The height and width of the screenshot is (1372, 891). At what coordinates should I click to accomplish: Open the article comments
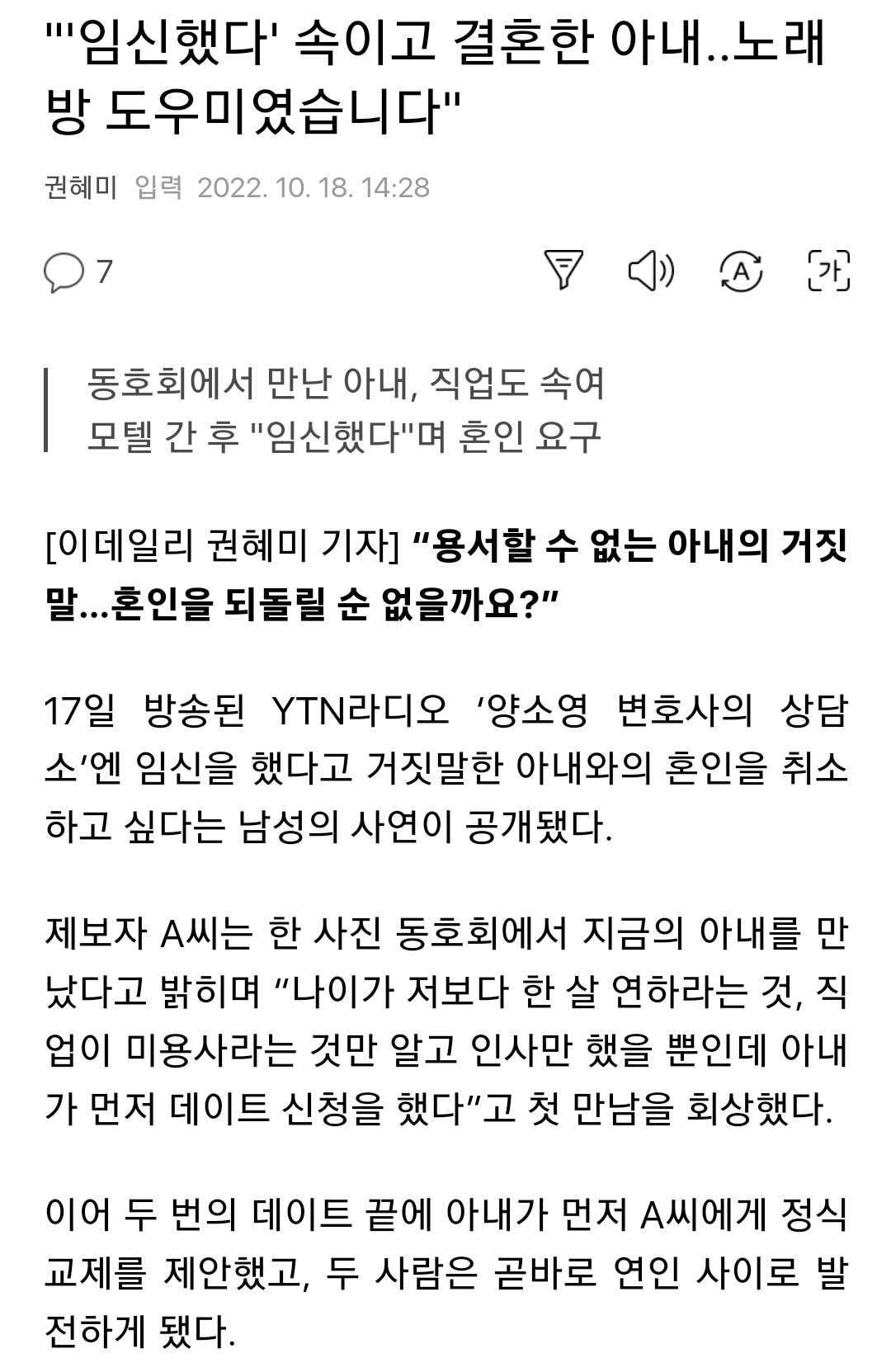tap(78, 271)
